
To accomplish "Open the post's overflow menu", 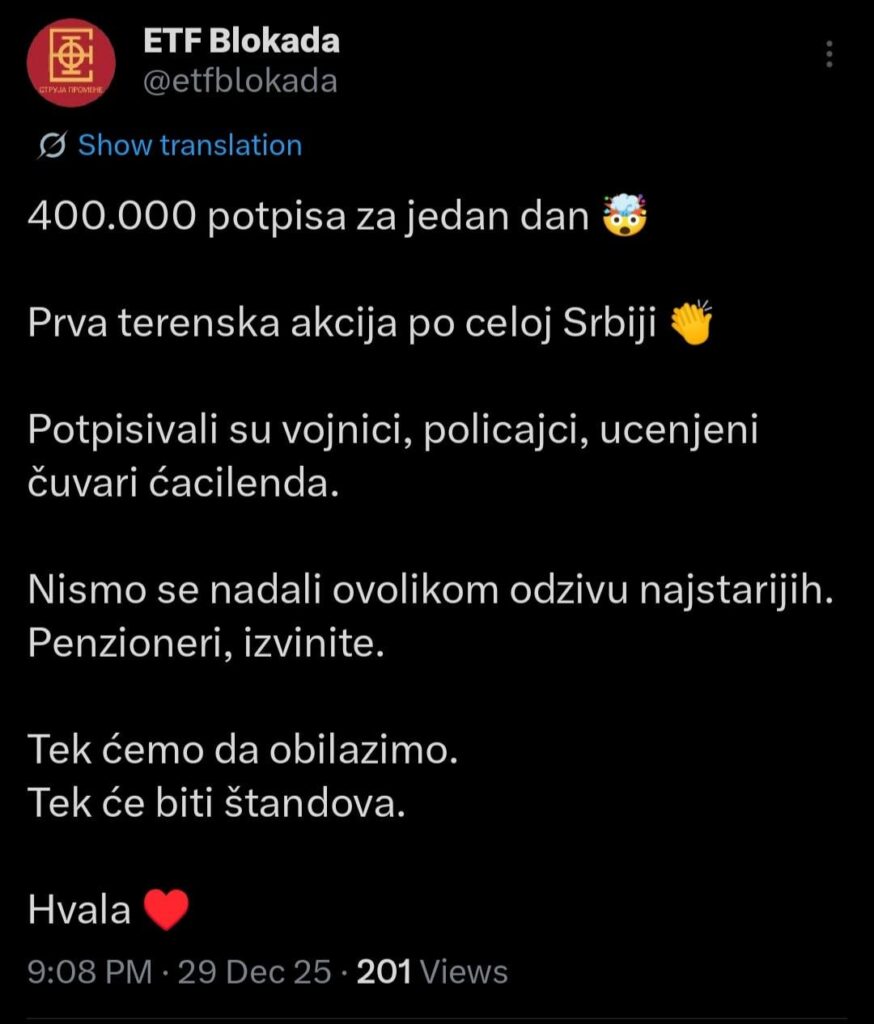I will (829, 54).
